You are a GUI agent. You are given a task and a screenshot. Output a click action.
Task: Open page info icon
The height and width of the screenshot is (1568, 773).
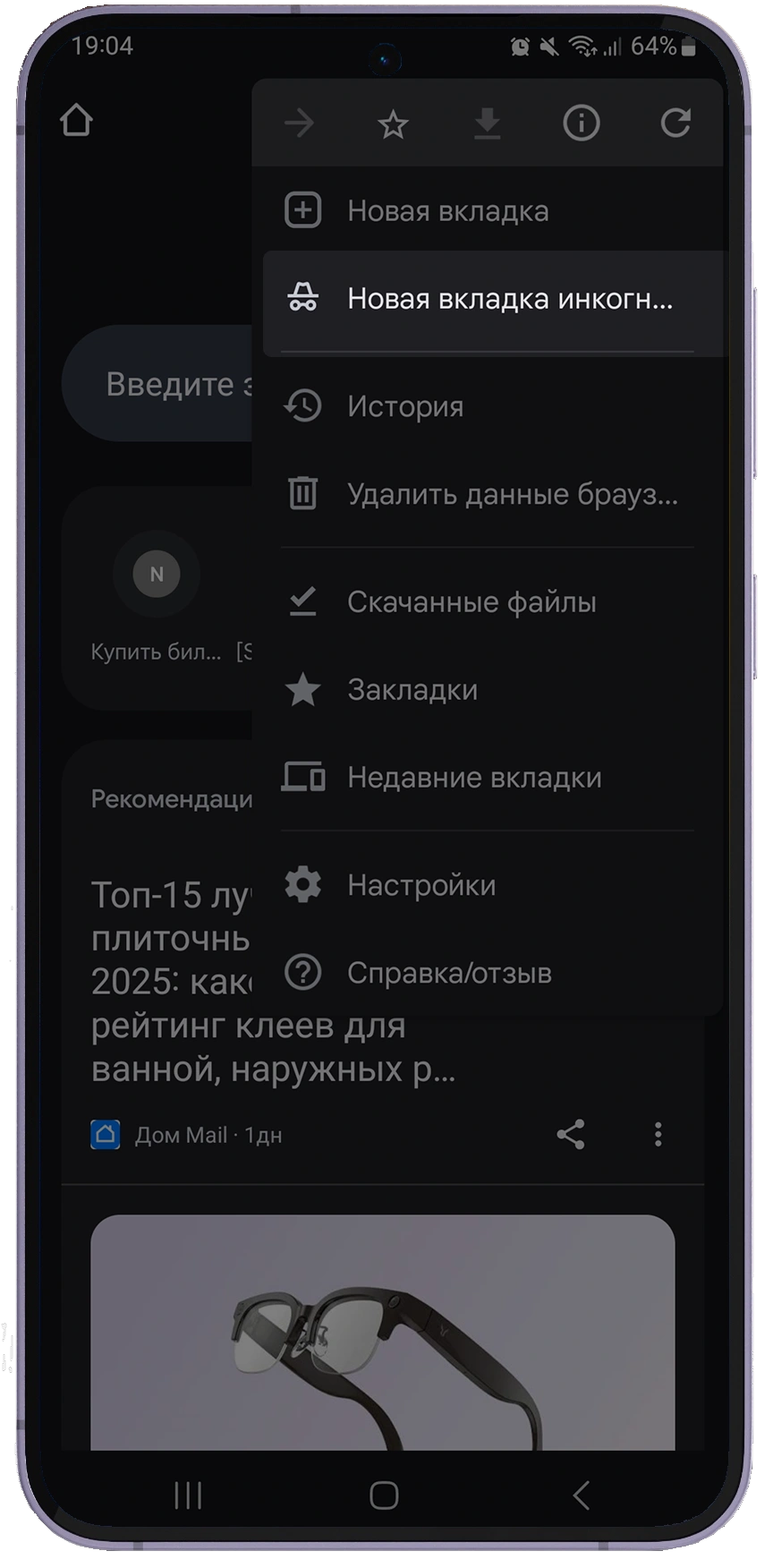click(x=581, y=124)
